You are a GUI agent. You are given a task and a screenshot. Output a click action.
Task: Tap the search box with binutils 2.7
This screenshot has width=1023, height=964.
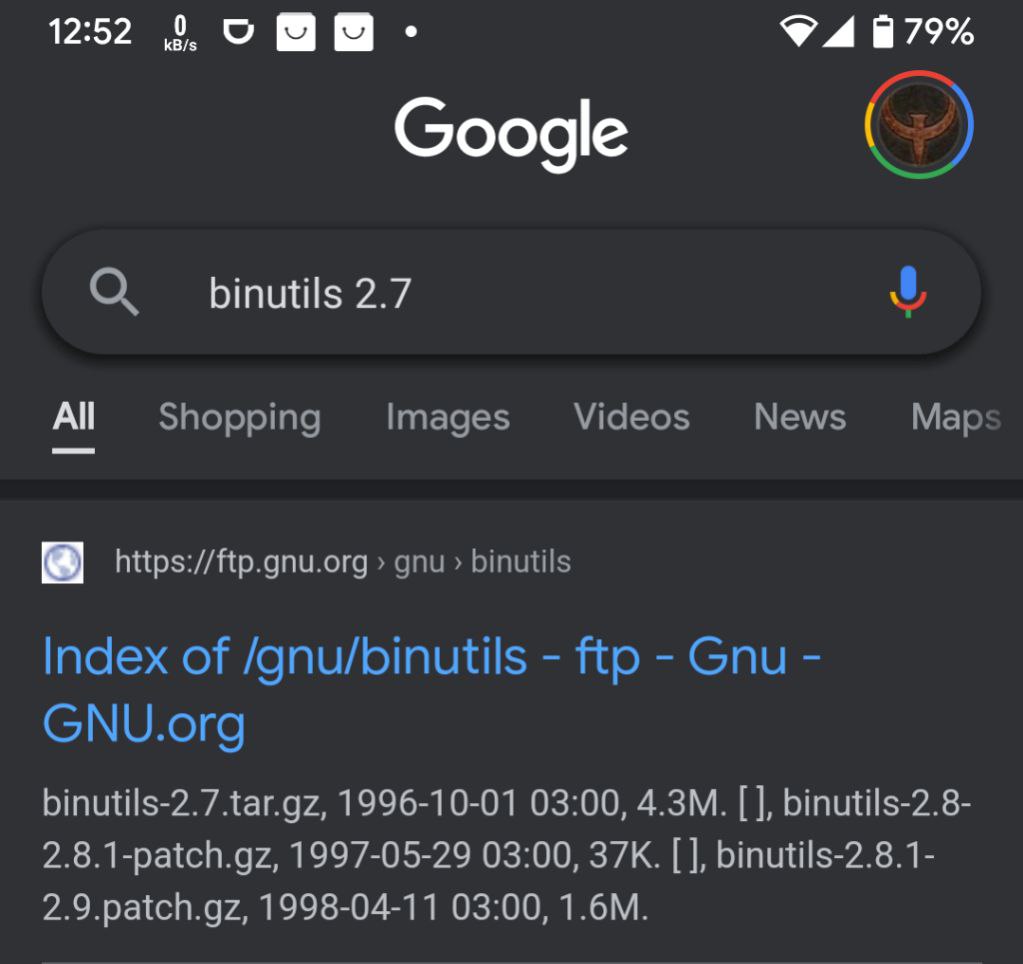click(500, 293)
